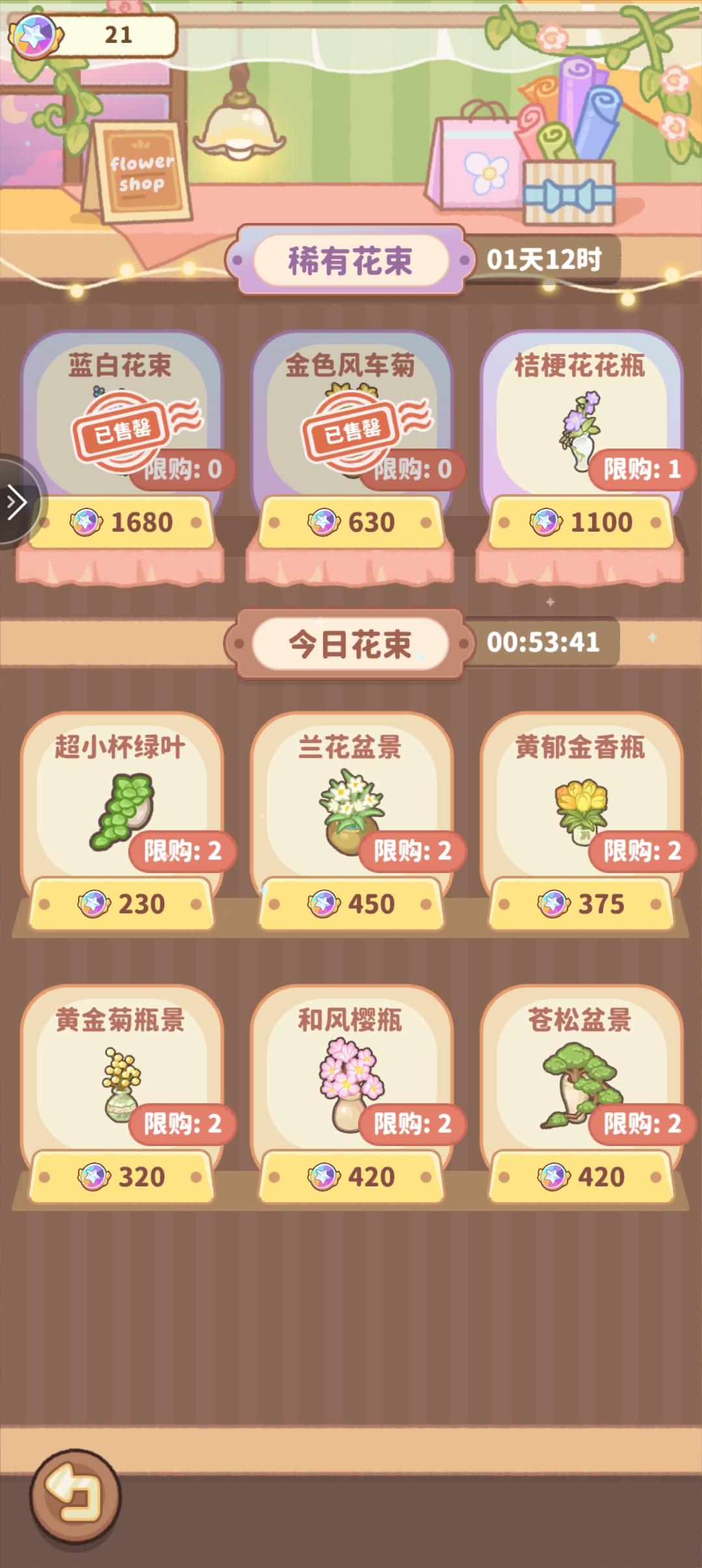Buy 和风樱瓶 for 420

point(351,1177)
